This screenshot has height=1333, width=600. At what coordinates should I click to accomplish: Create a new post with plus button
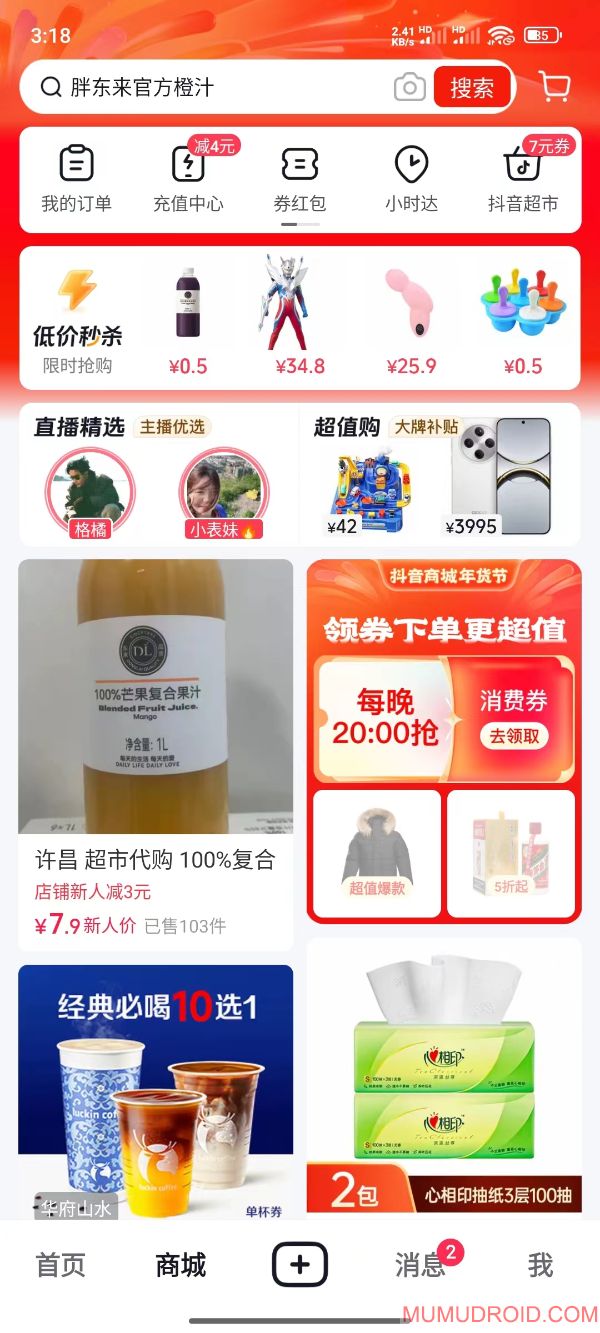click(x=300, y=1265)
